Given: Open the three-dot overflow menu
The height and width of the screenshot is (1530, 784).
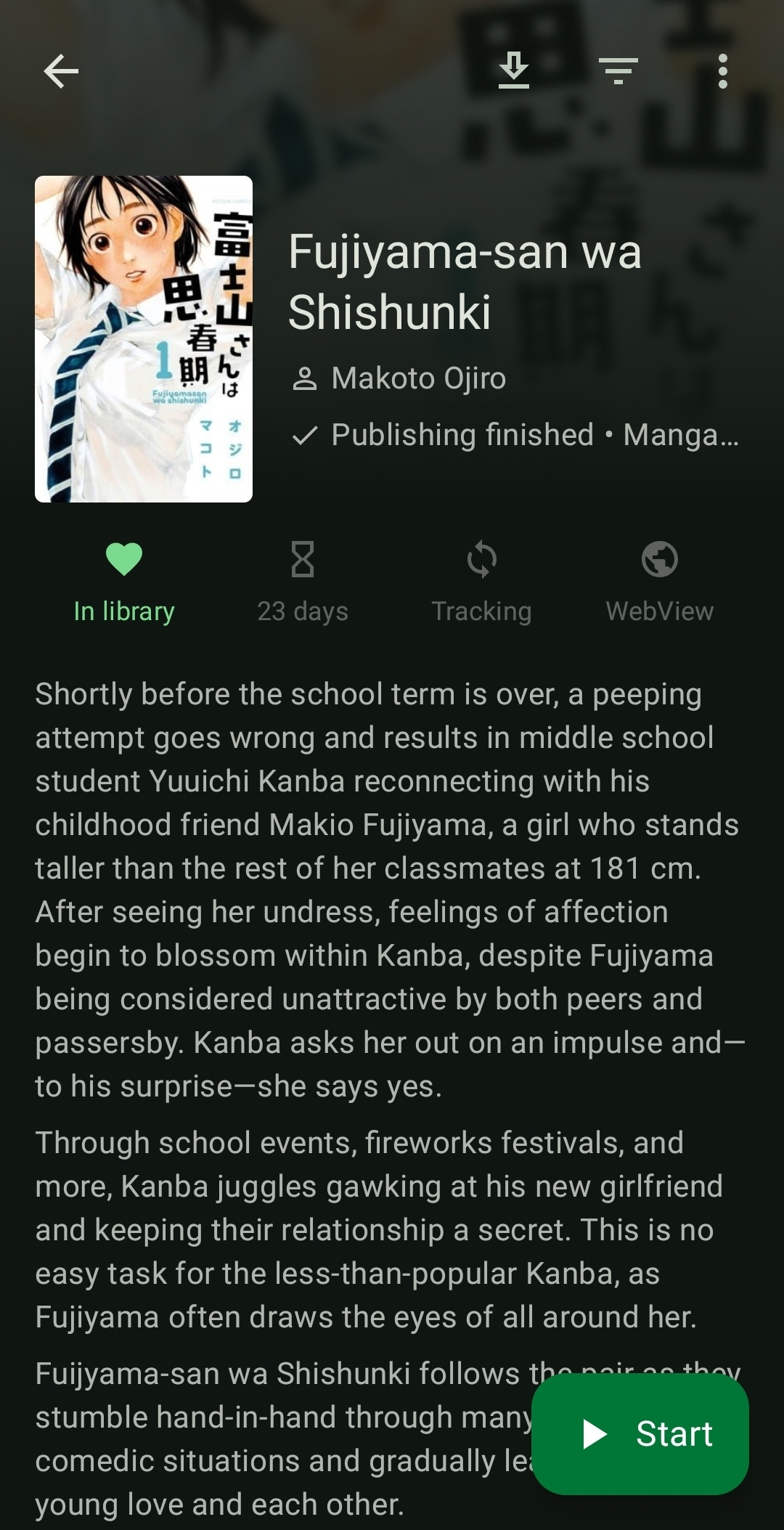Looking at the screenshot, I should (722, 71).
